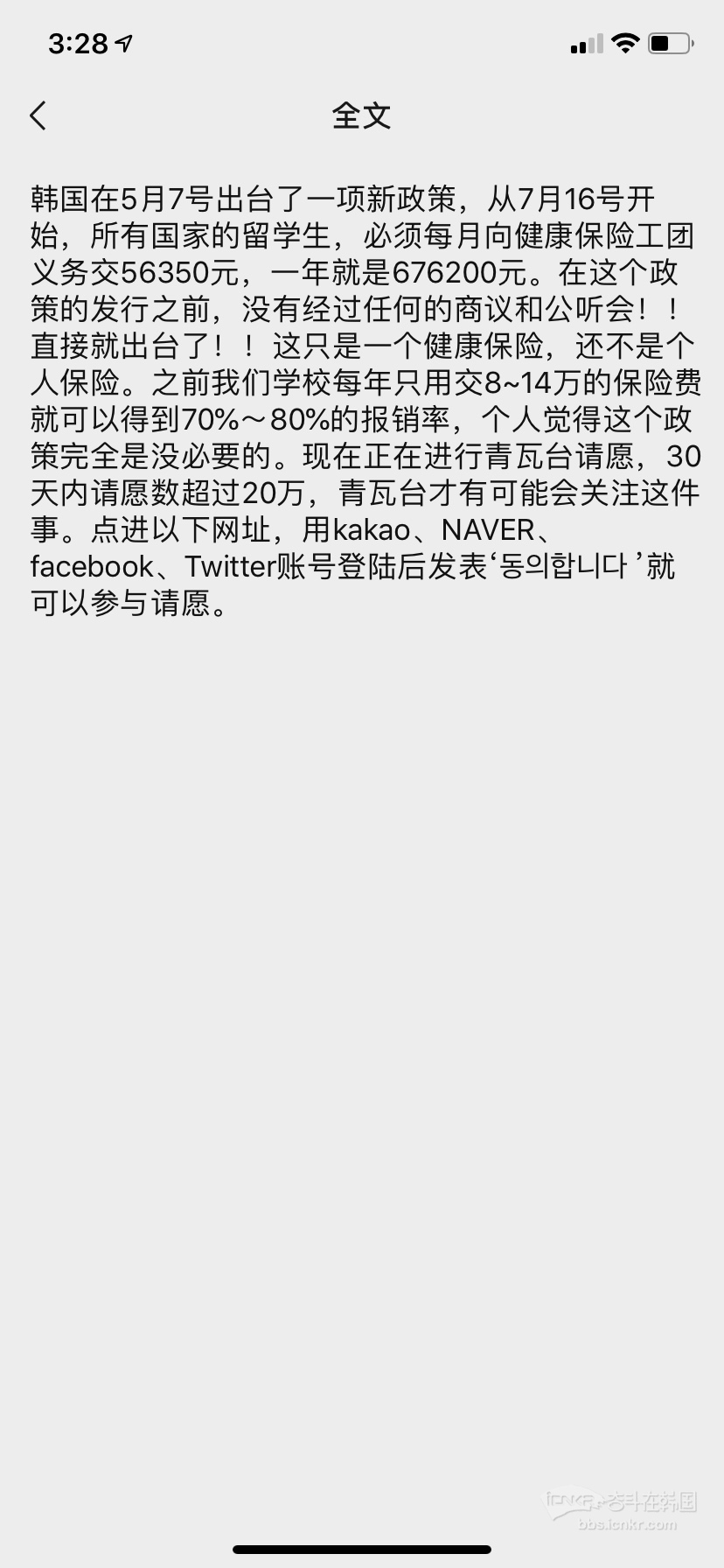Go back from the 全文 page
The height and width of the screenshot is (1568, 724).
(x=38, y=115)
